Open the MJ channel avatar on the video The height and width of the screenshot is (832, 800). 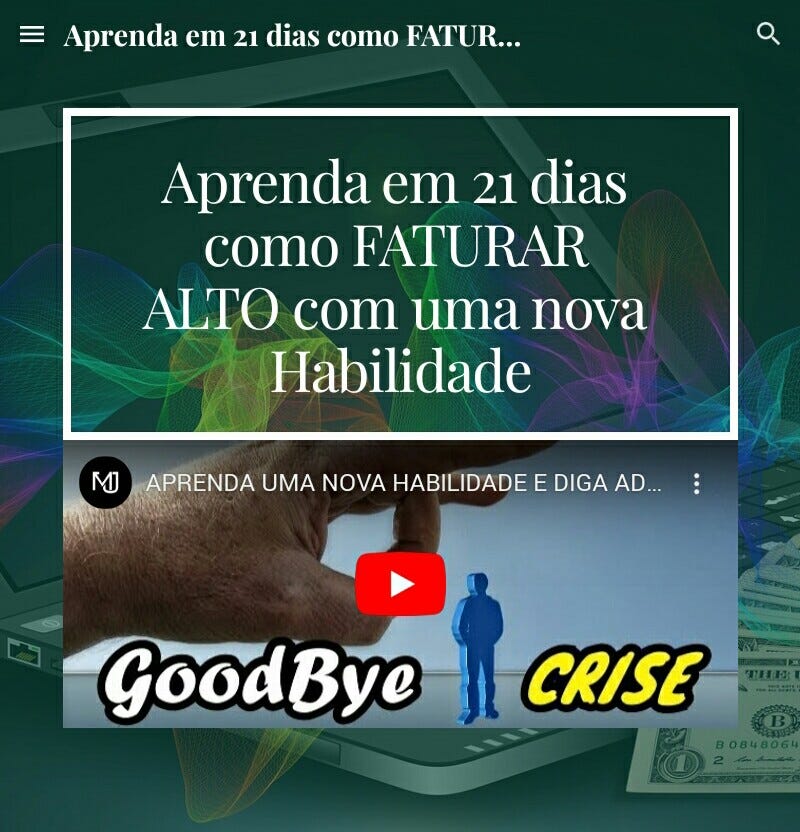click(x=105, y=483)
